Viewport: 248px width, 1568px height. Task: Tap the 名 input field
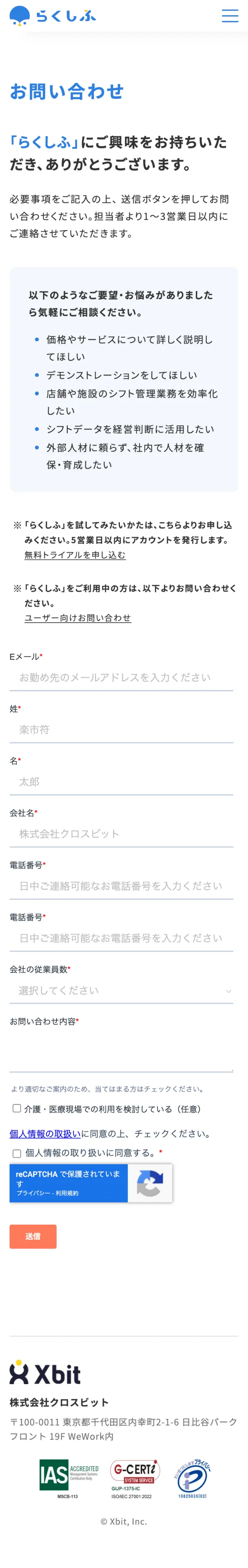click(x=121, y=782)
